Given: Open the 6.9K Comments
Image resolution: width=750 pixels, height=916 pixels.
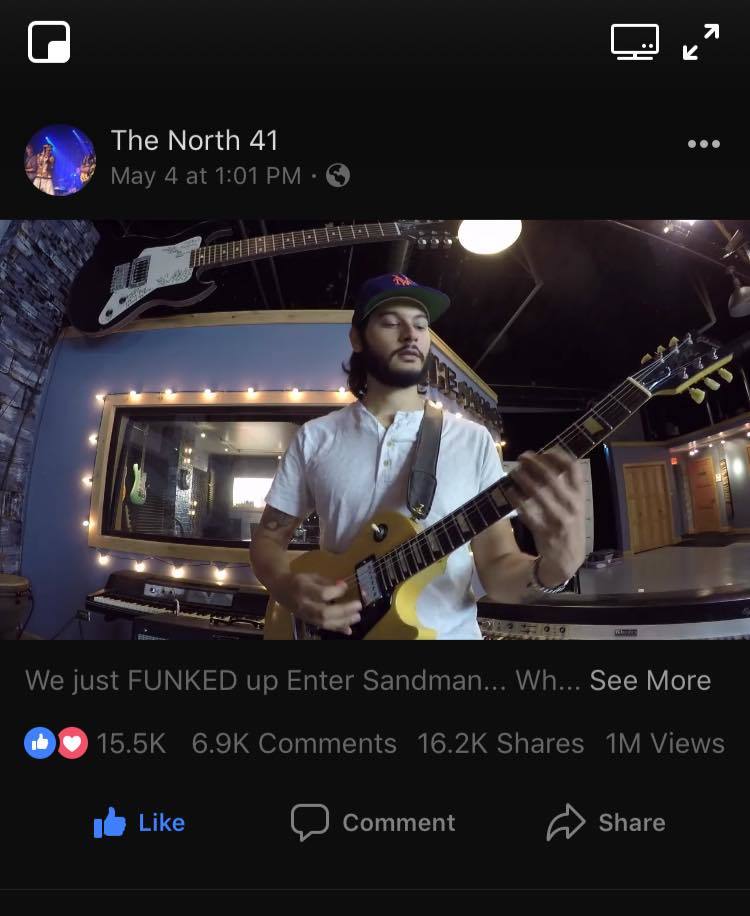Looking at the screenshot, I should (294, 743).
